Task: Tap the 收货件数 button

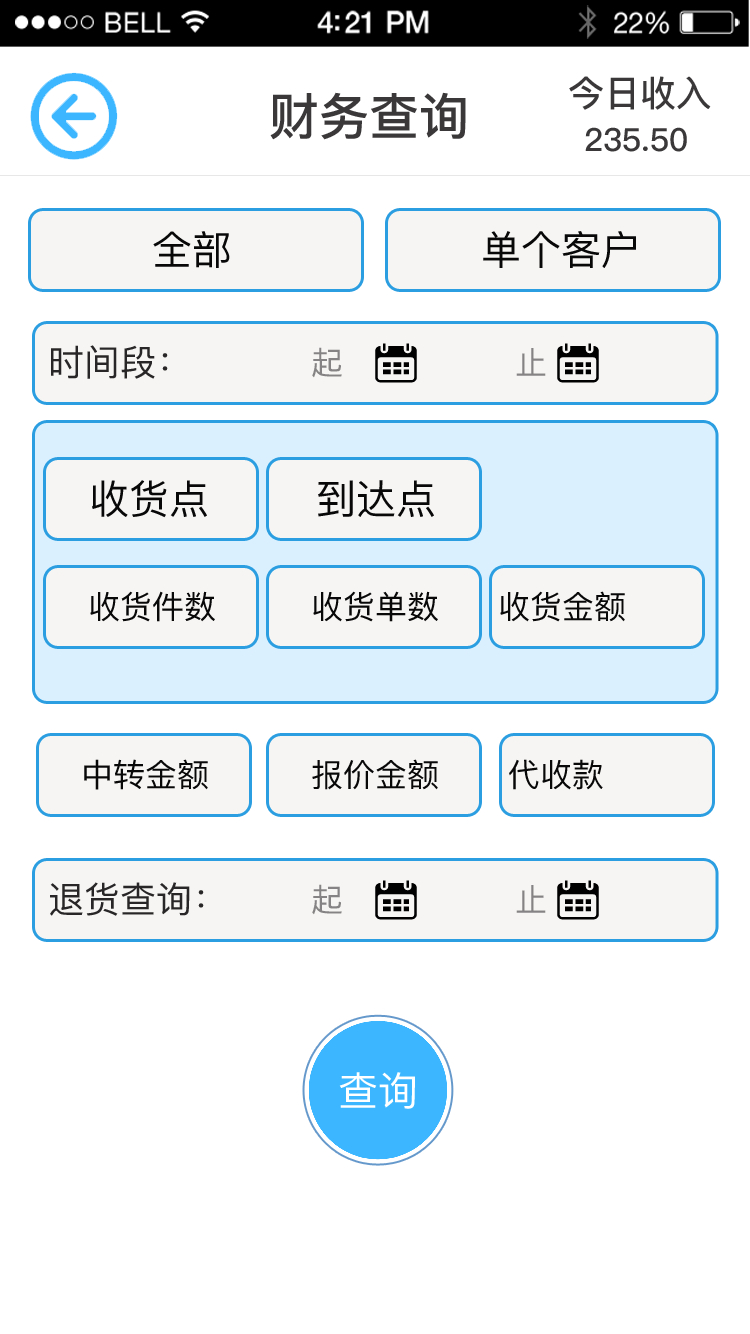Action: coord(151,607)
